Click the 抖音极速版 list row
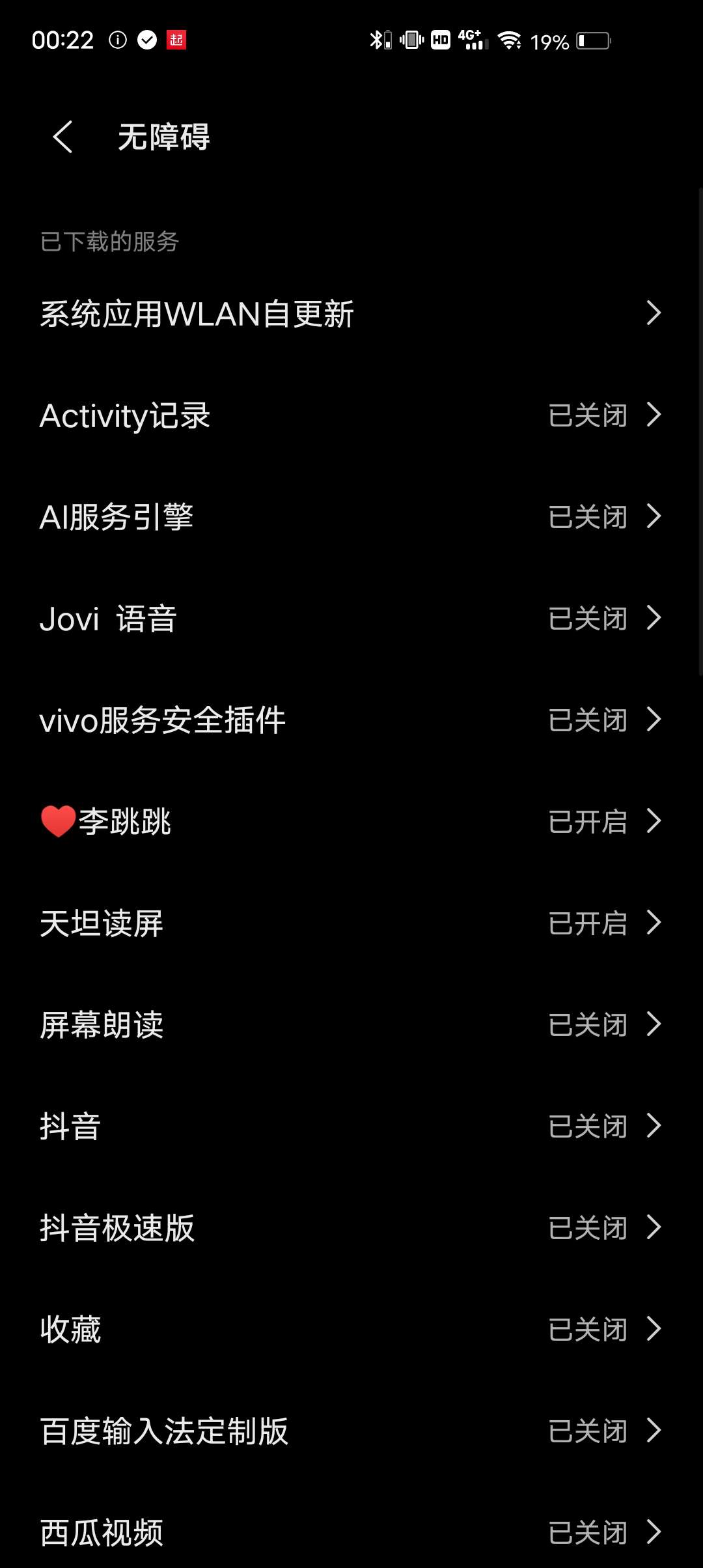The width and height of the screenshot is (703, 1568). (351, 1227)
